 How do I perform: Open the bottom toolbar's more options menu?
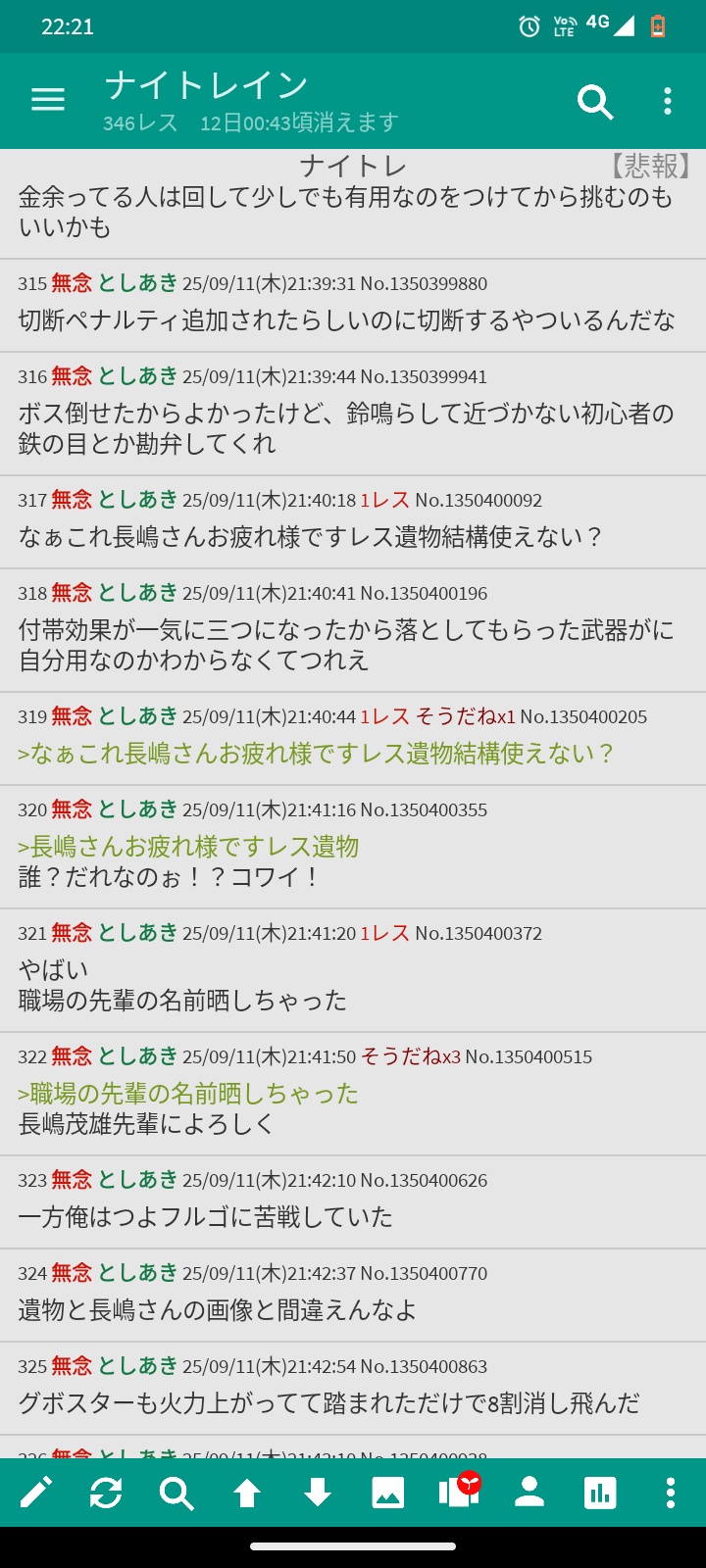pos(671,1493)
